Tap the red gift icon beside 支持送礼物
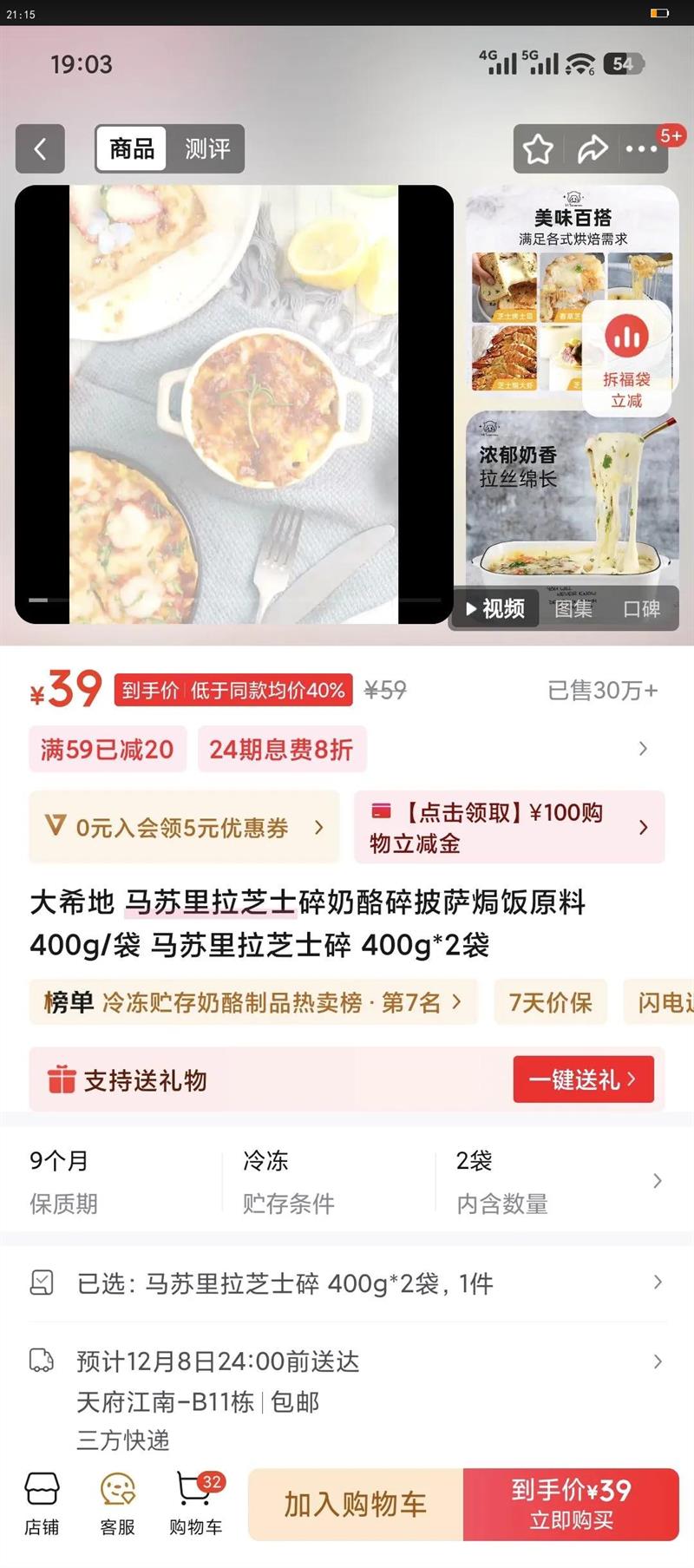Screen dimensions: 694x1568 [61, 1079]
